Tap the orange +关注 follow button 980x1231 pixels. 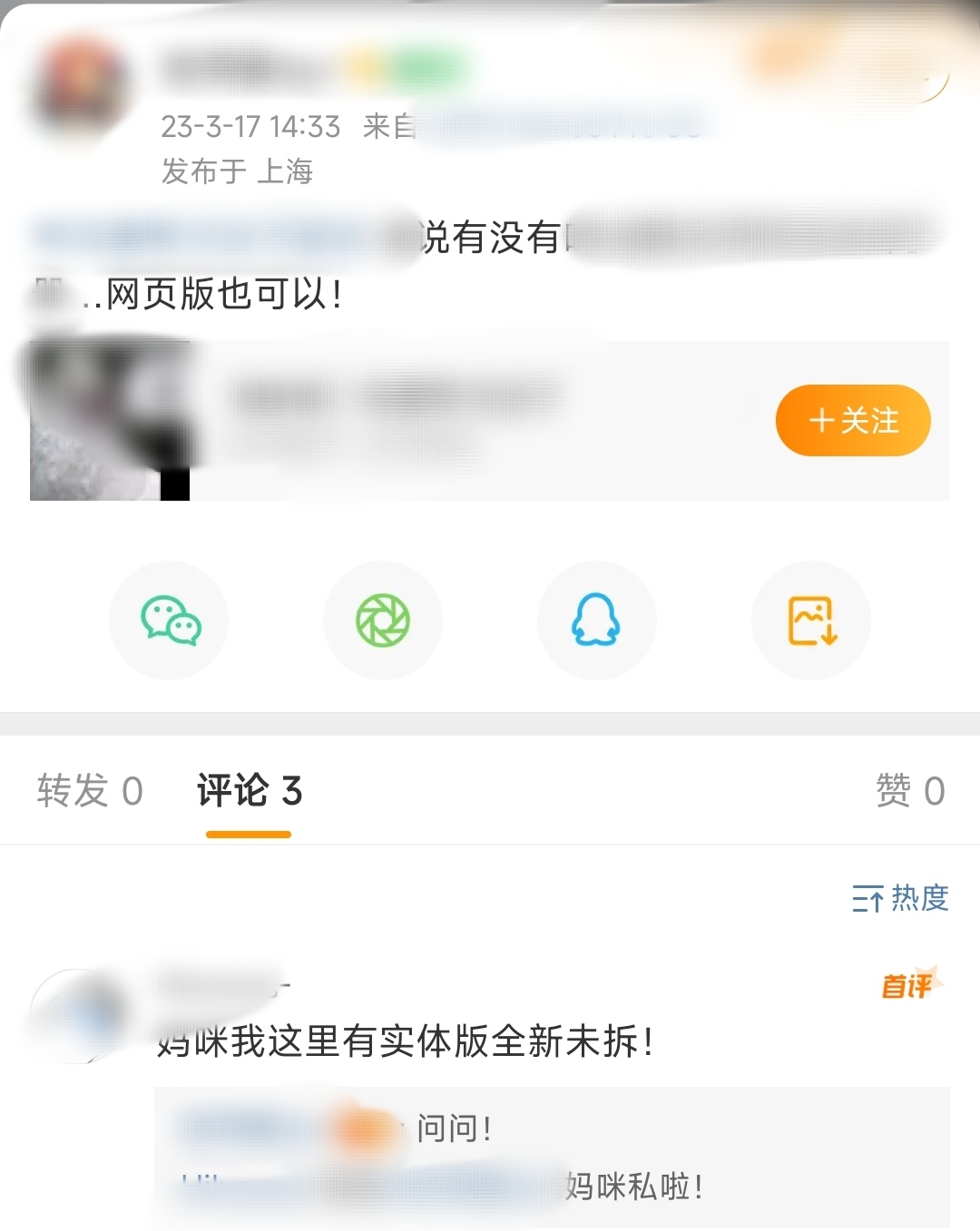click(853, 421)
